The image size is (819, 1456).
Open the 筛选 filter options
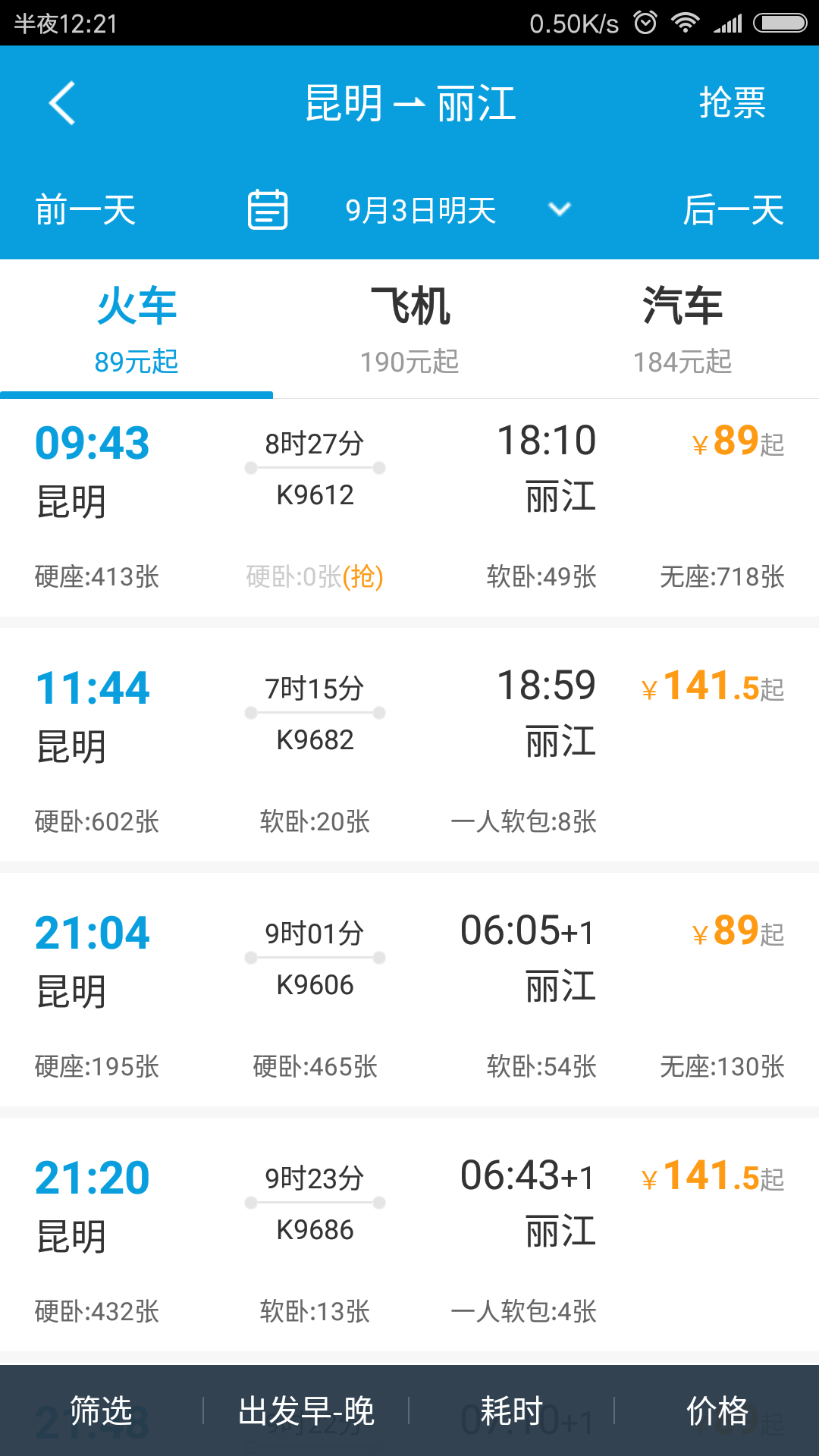[x=102, y=1411]
